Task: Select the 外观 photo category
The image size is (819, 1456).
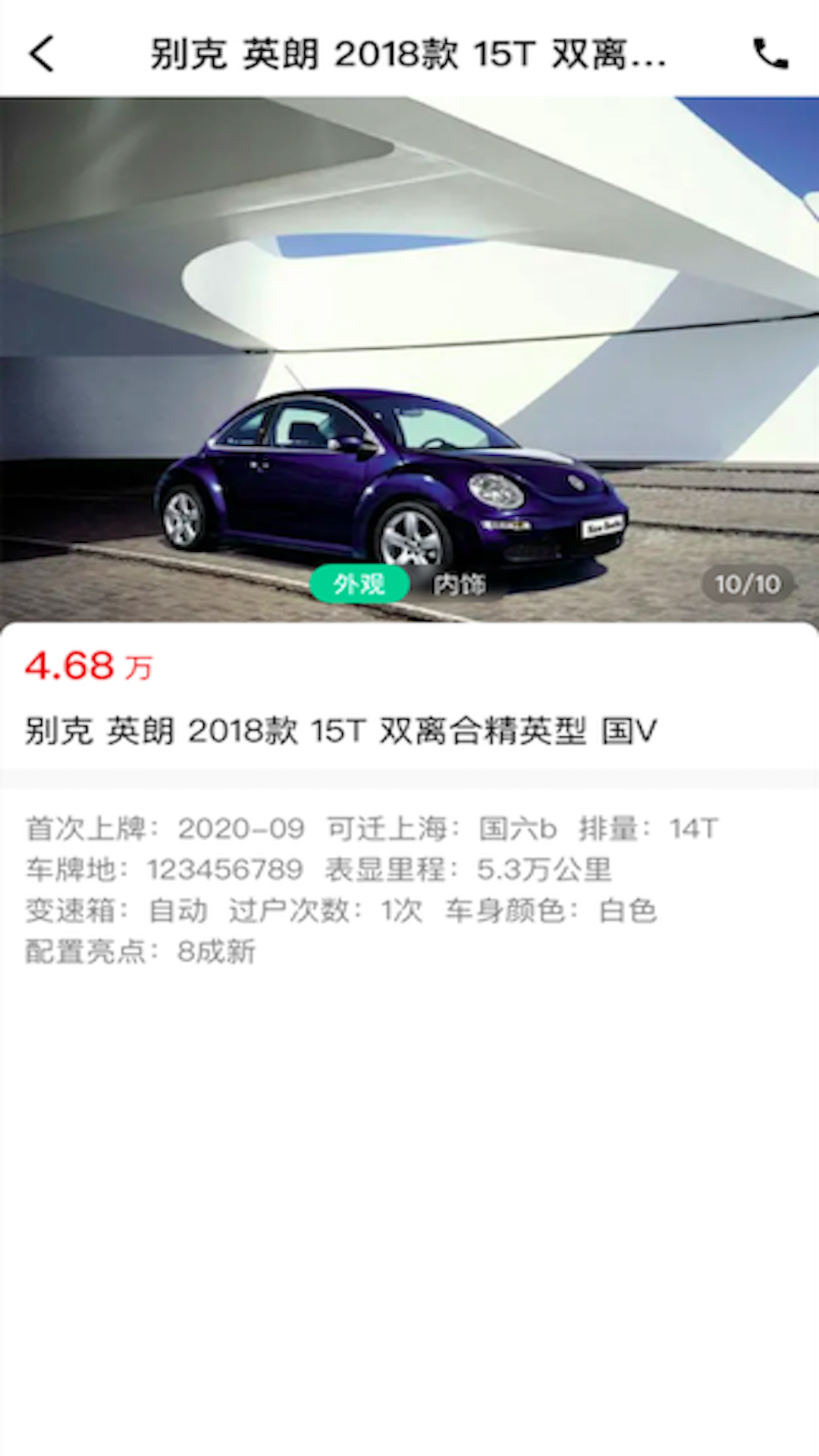Action: [x=360, y=582]
